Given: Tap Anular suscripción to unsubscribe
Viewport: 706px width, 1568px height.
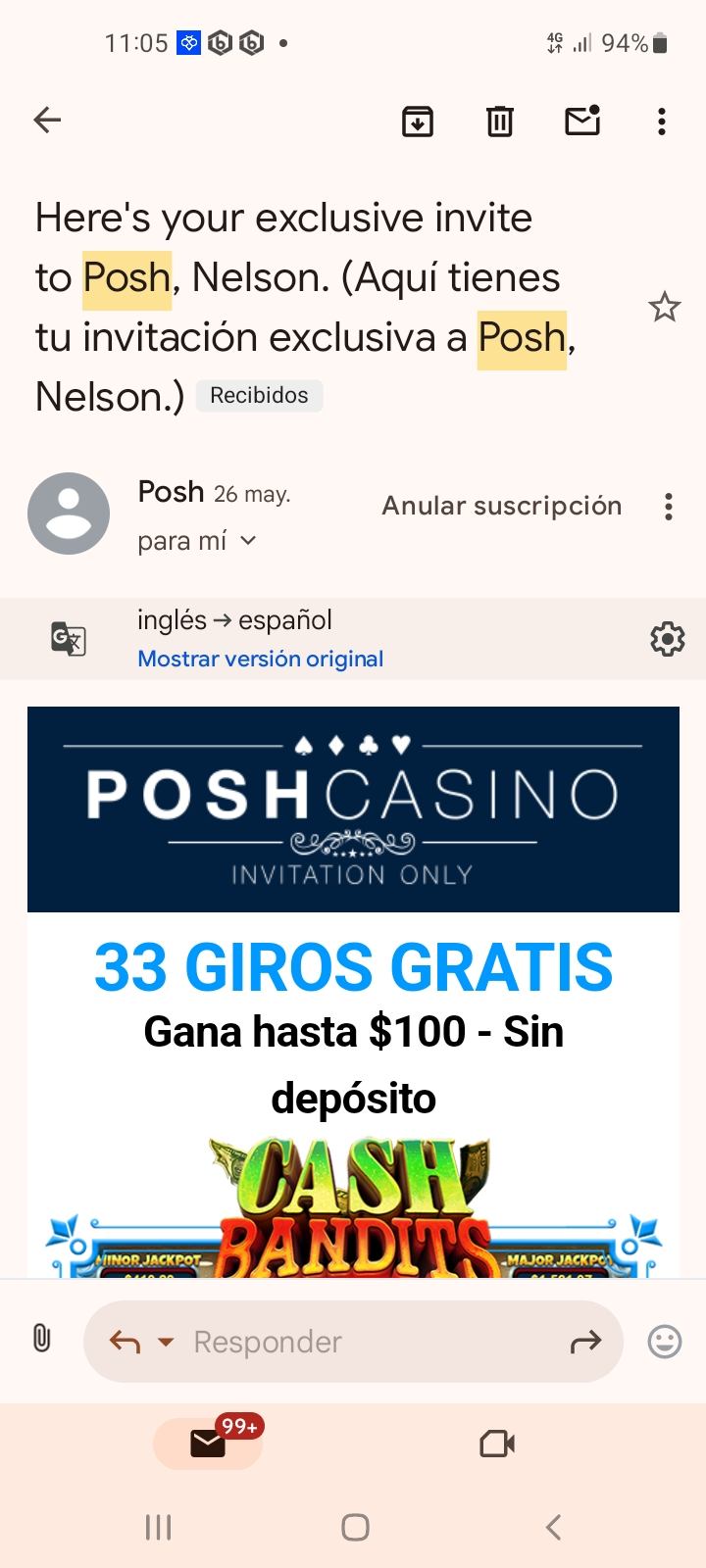Looking at the screenshot, I should coord(501,506).
